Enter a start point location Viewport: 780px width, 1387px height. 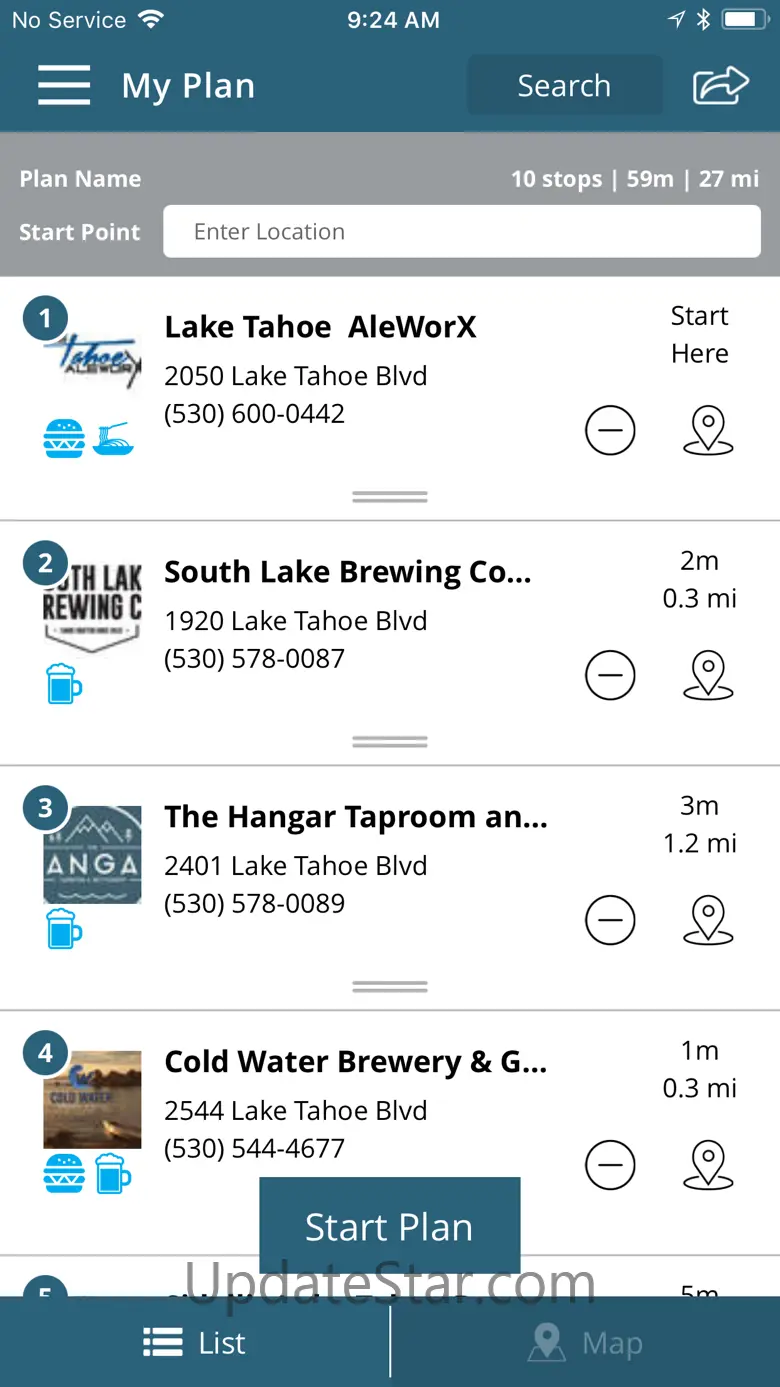462,232
